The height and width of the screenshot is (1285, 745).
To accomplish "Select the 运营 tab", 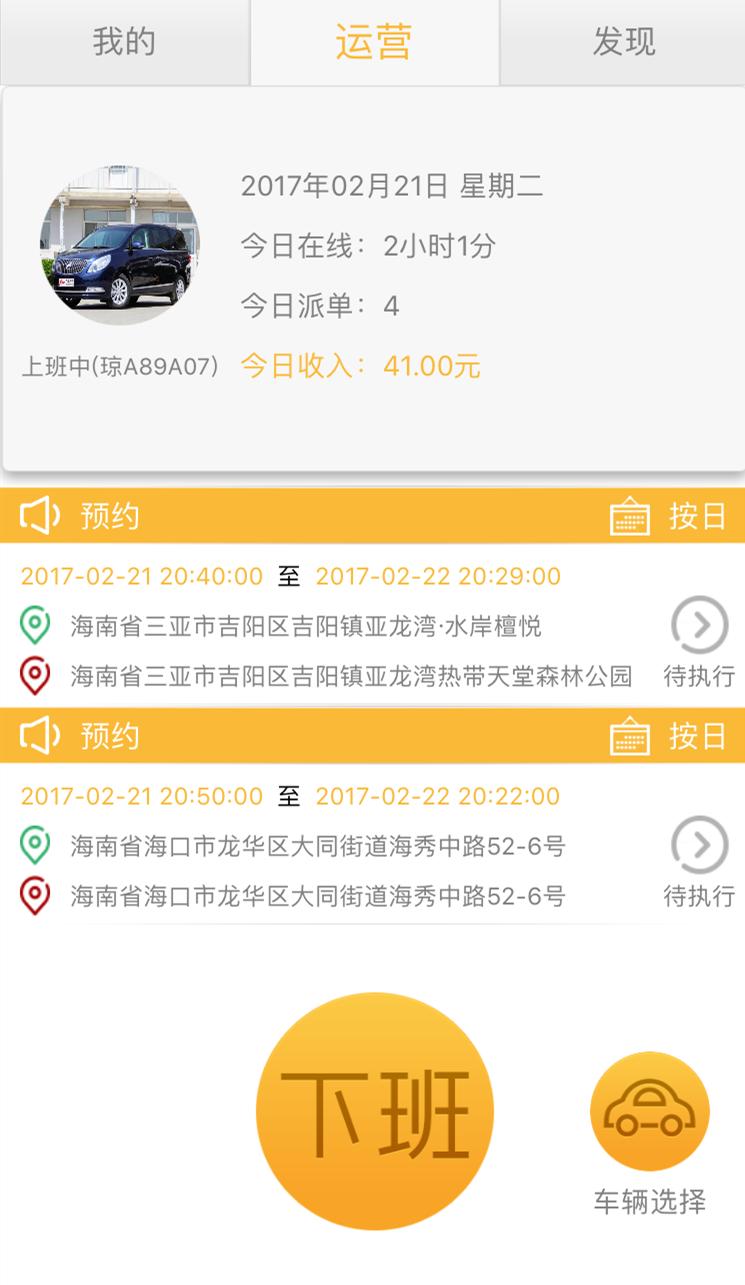I will pyautogui.click(x=374, y=43).
